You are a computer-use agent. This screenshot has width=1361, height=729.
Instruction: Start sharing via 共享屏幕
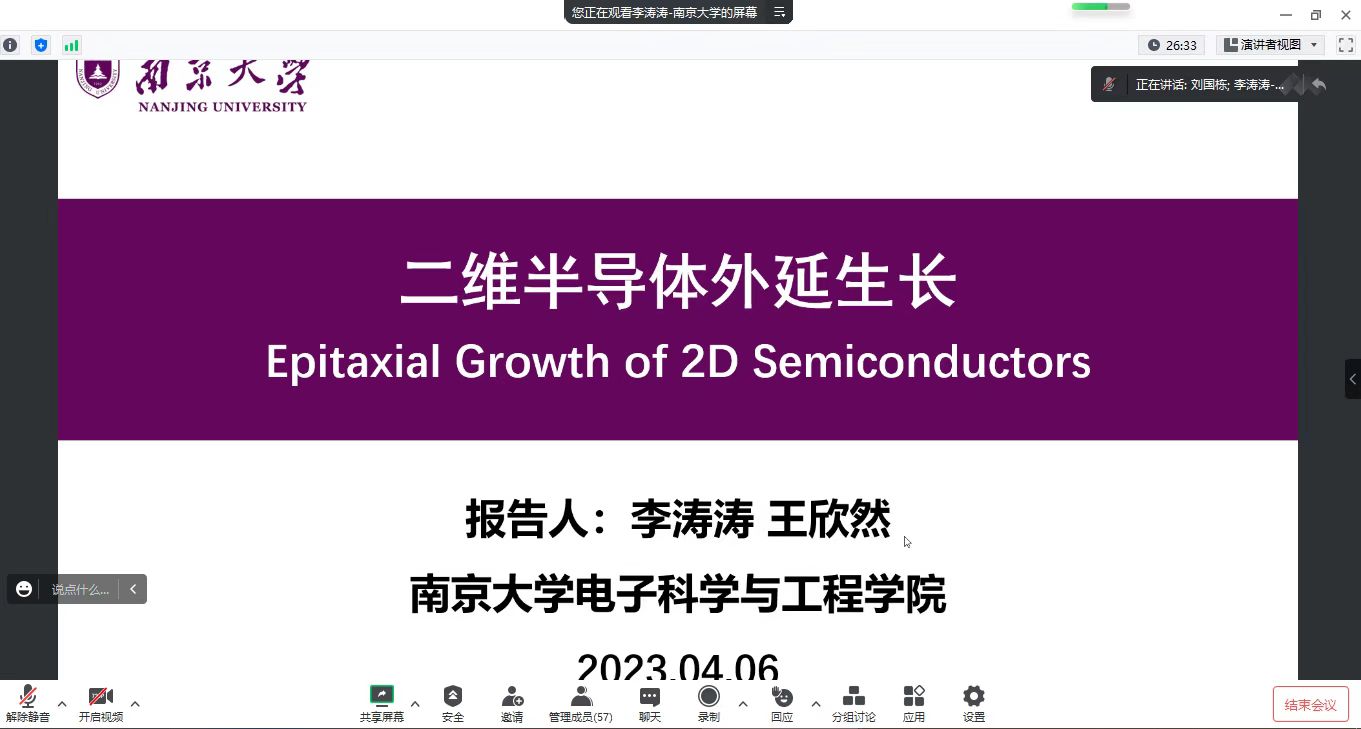pos(382,703)
